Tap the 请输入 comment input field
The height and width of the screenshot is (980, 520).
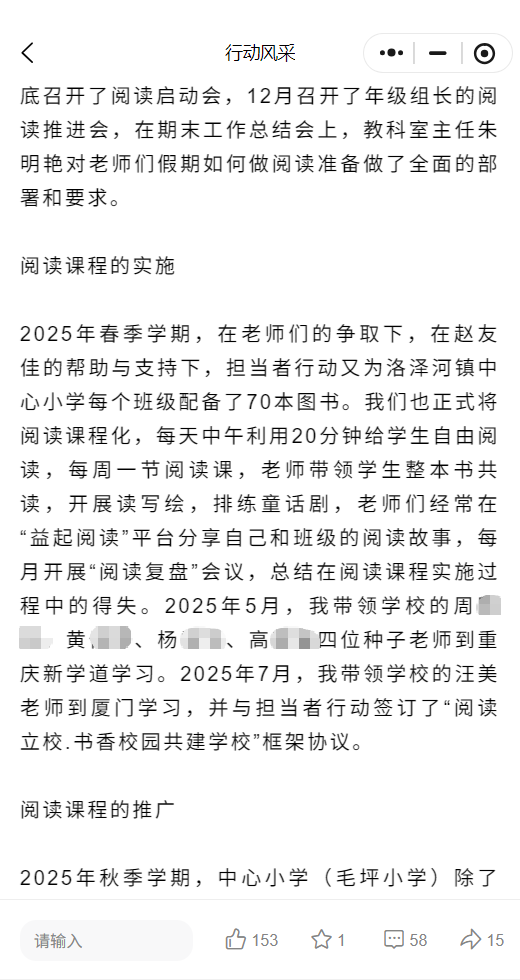pos(106,940)
